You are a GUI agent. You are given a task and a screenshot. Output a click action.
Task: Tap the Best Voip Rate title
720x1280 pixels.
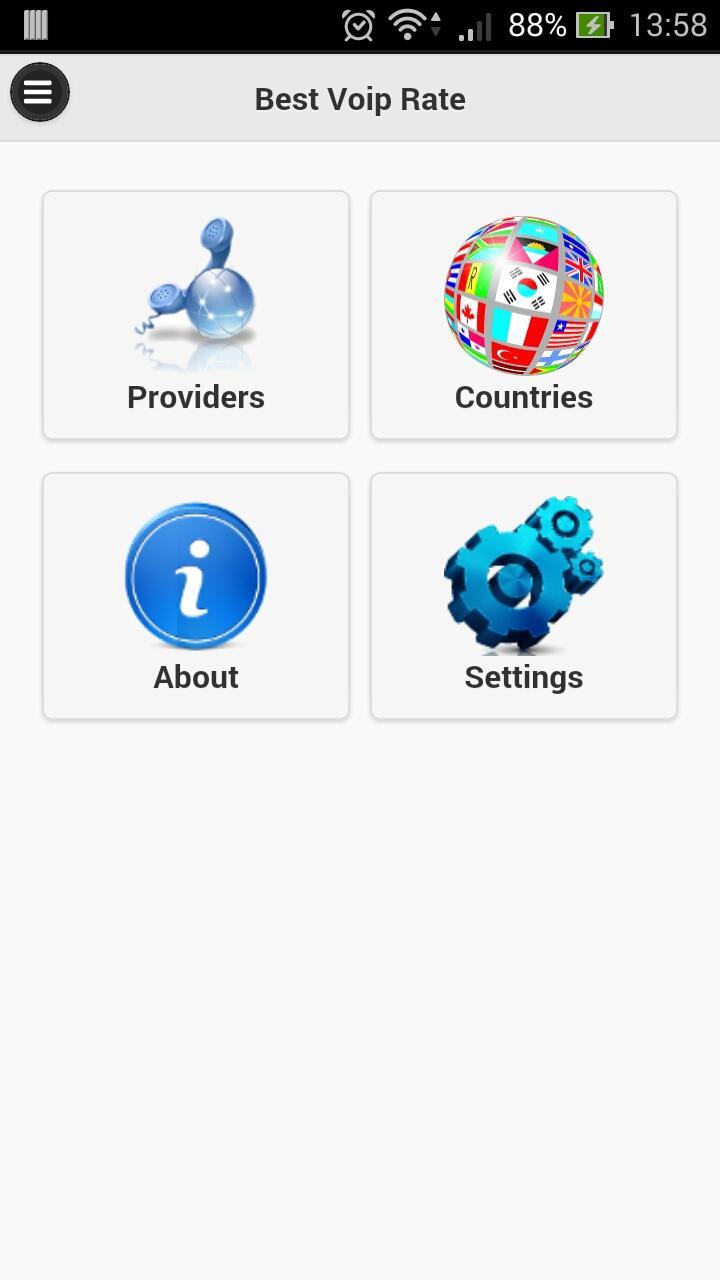coord(359,98)
